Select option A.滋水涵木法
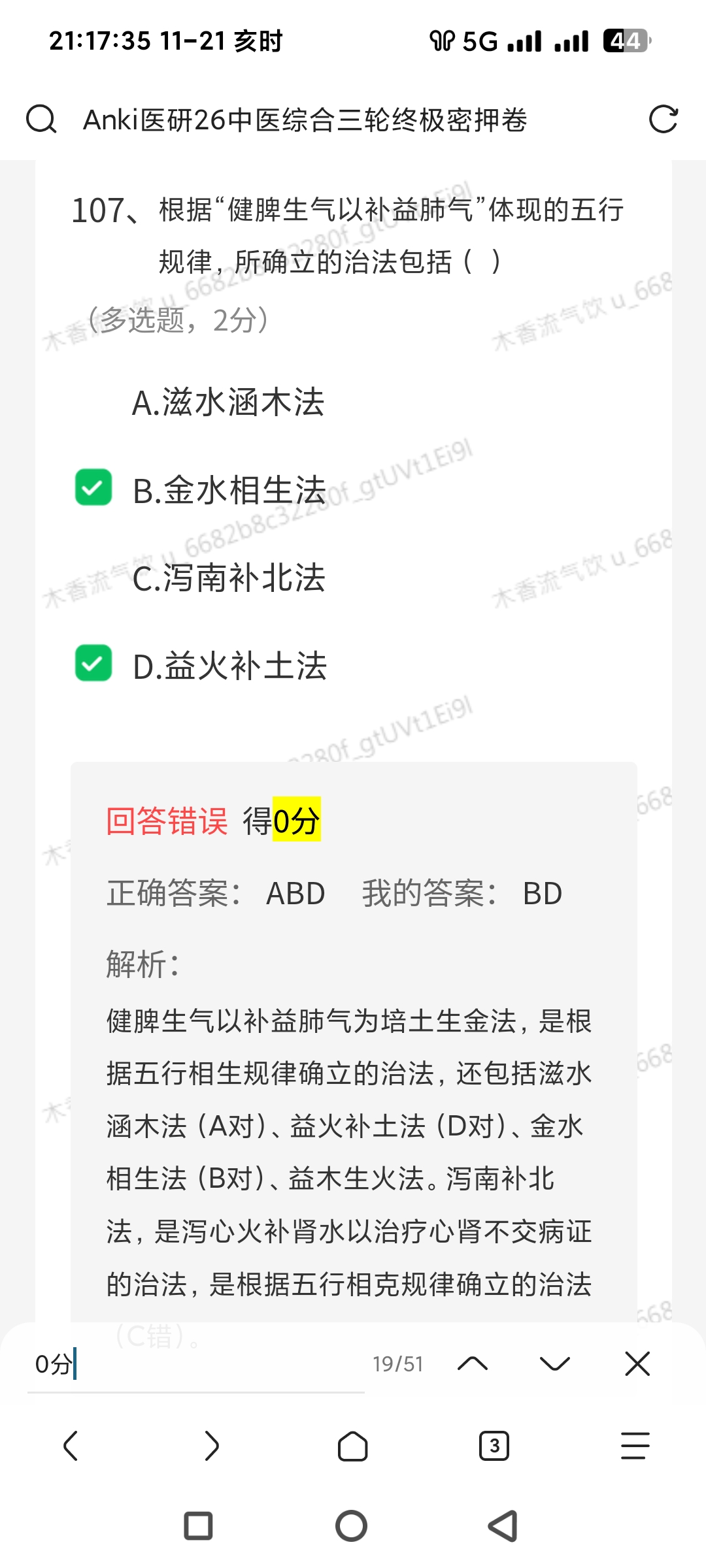This screenshot has height=1568, width=706. point(228,402)
